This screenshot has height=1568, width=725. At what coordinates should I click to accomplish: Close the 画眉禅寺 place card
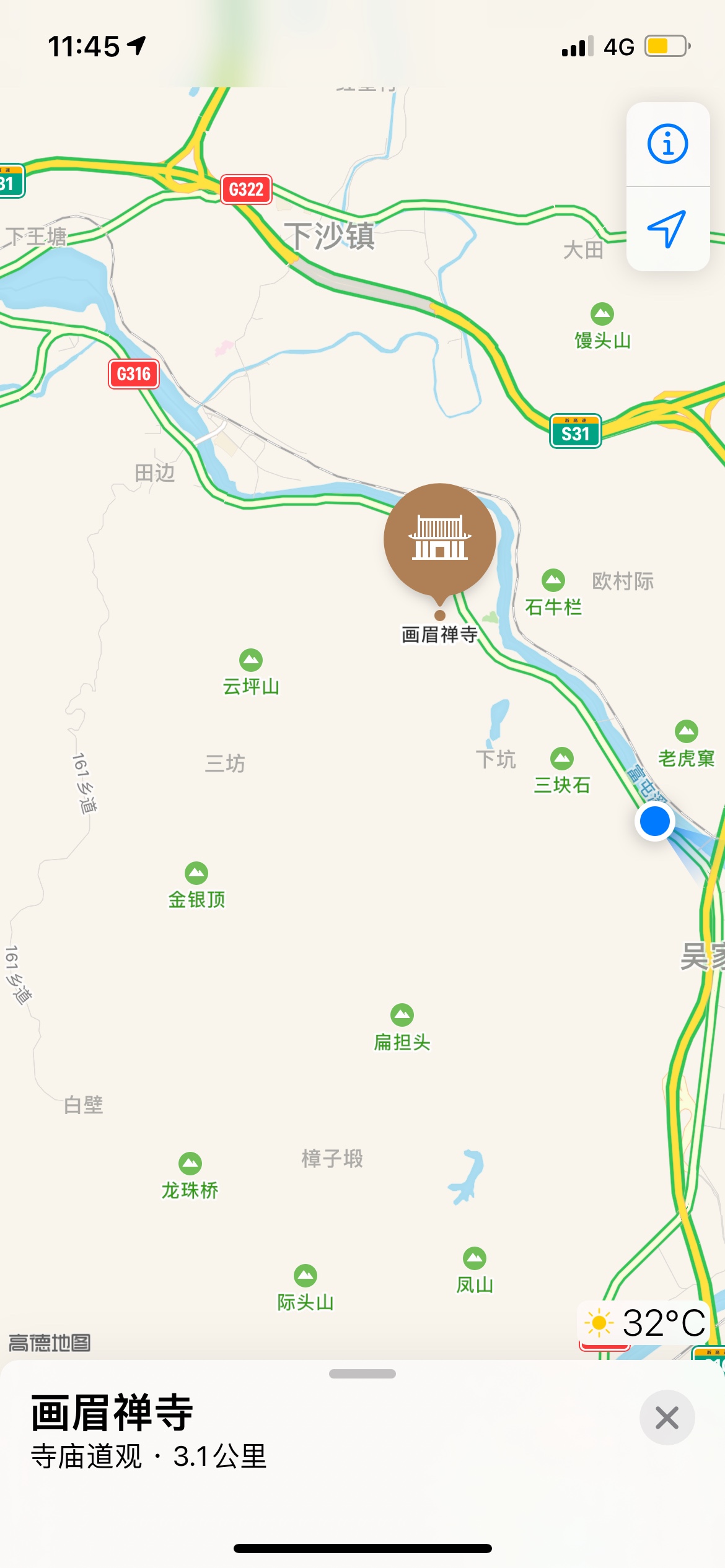point(667,1418)
